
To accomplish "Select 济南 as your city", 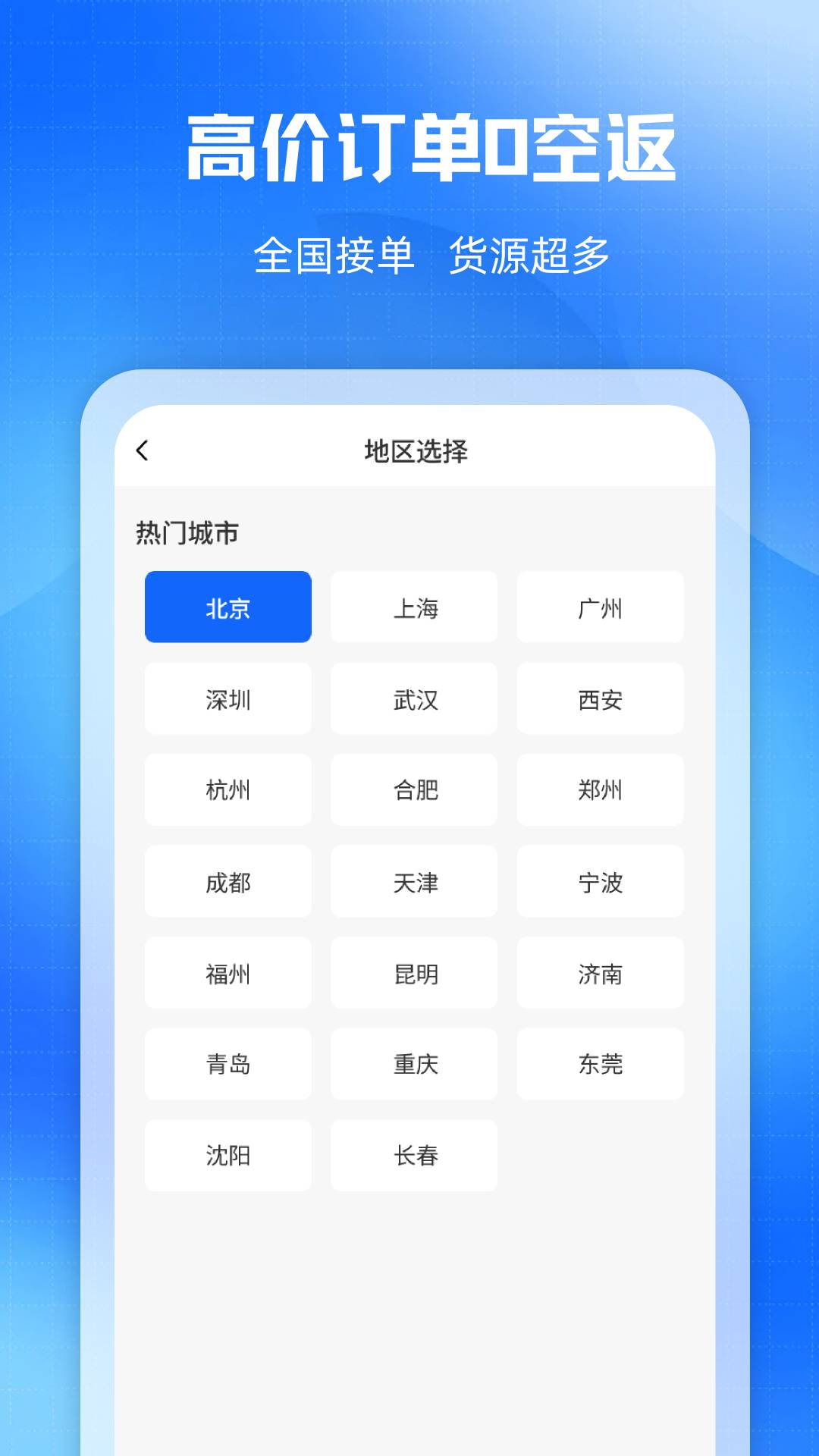I will coord(599,974).
